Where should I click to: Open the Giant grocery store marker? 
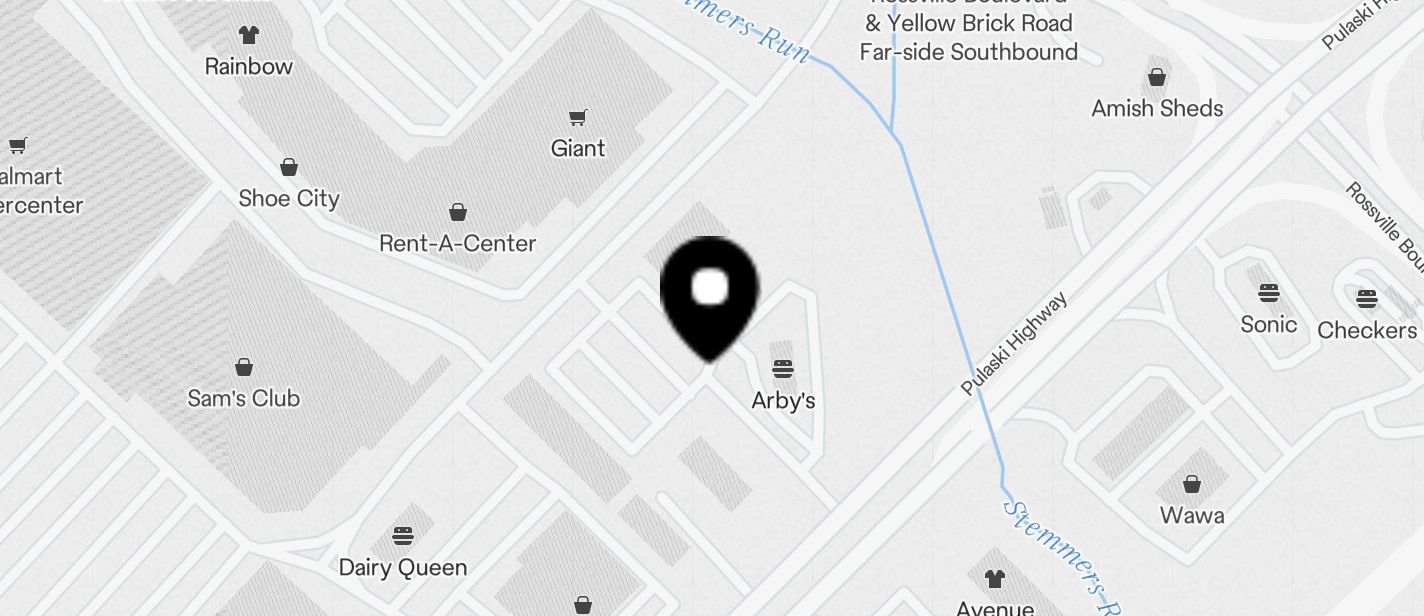point(577,118)
